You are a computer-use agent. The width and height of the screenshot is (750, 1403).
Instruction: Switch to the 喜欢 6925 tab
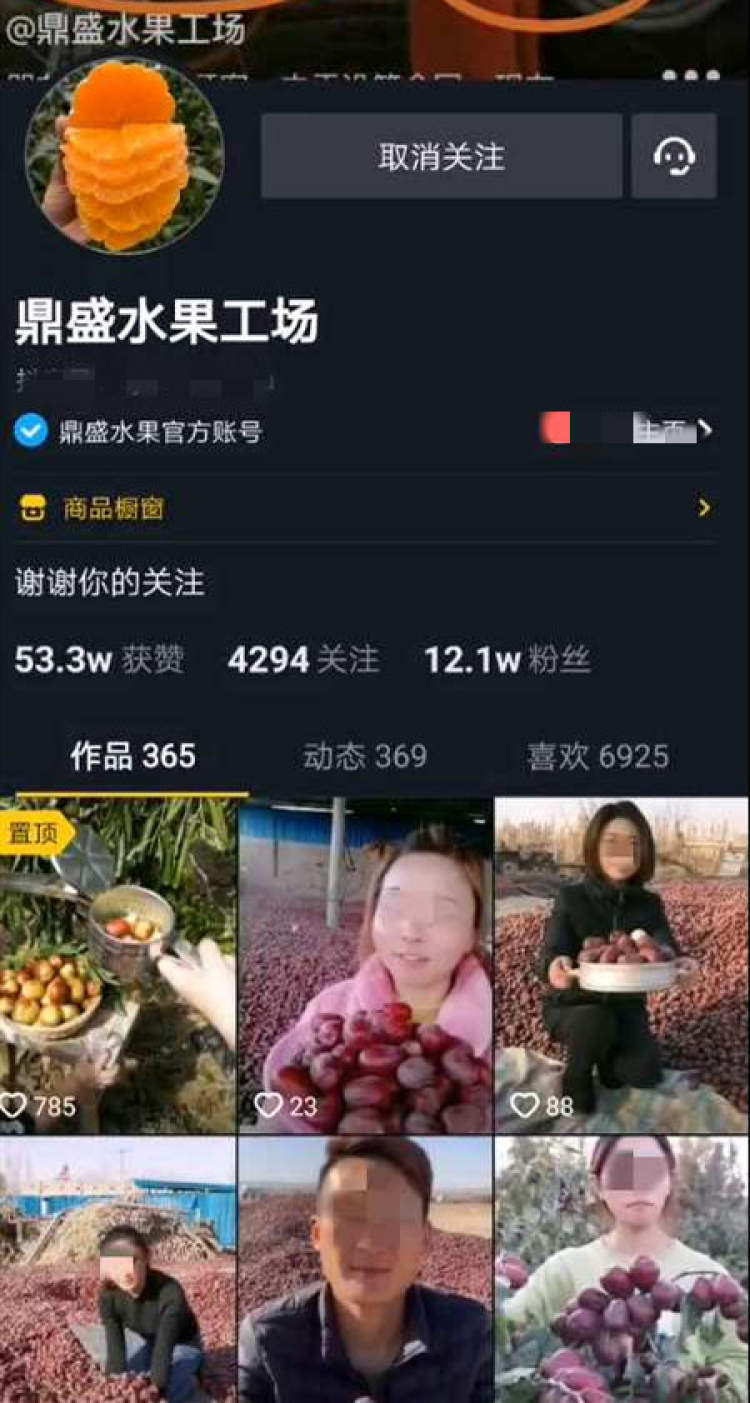coord(598,756)
